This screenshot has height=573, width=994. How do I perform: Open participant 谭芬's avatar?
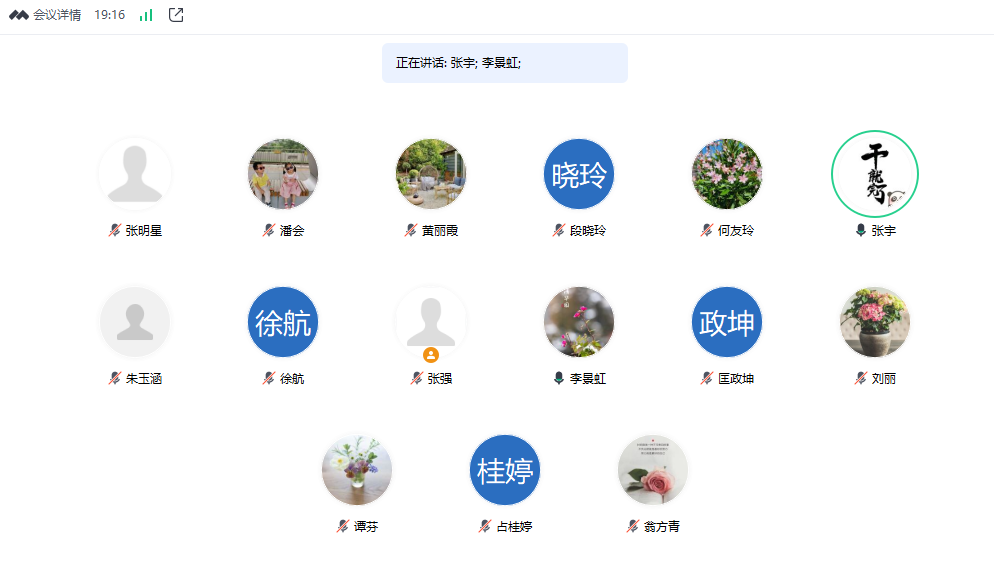click(357, 470)
